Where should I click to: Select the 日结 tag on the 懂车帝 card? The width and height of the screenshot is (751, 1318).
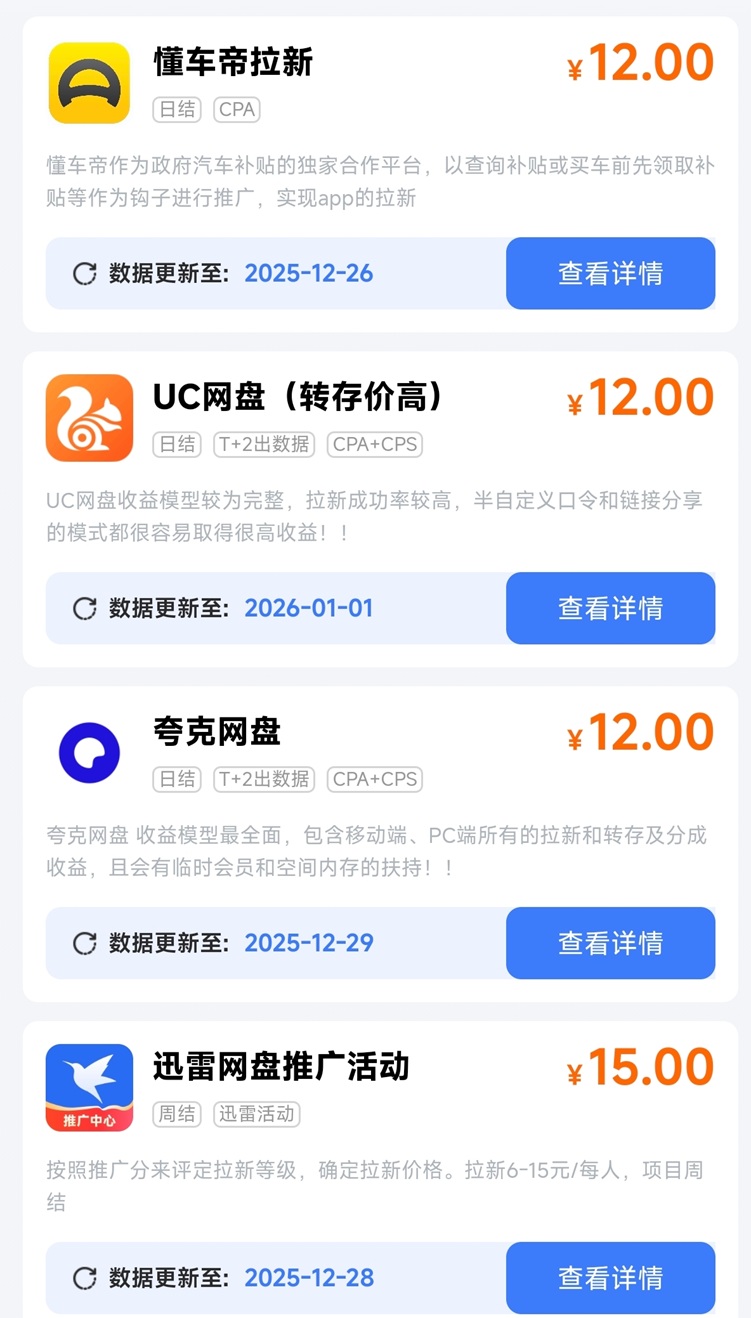pos(176,110)
